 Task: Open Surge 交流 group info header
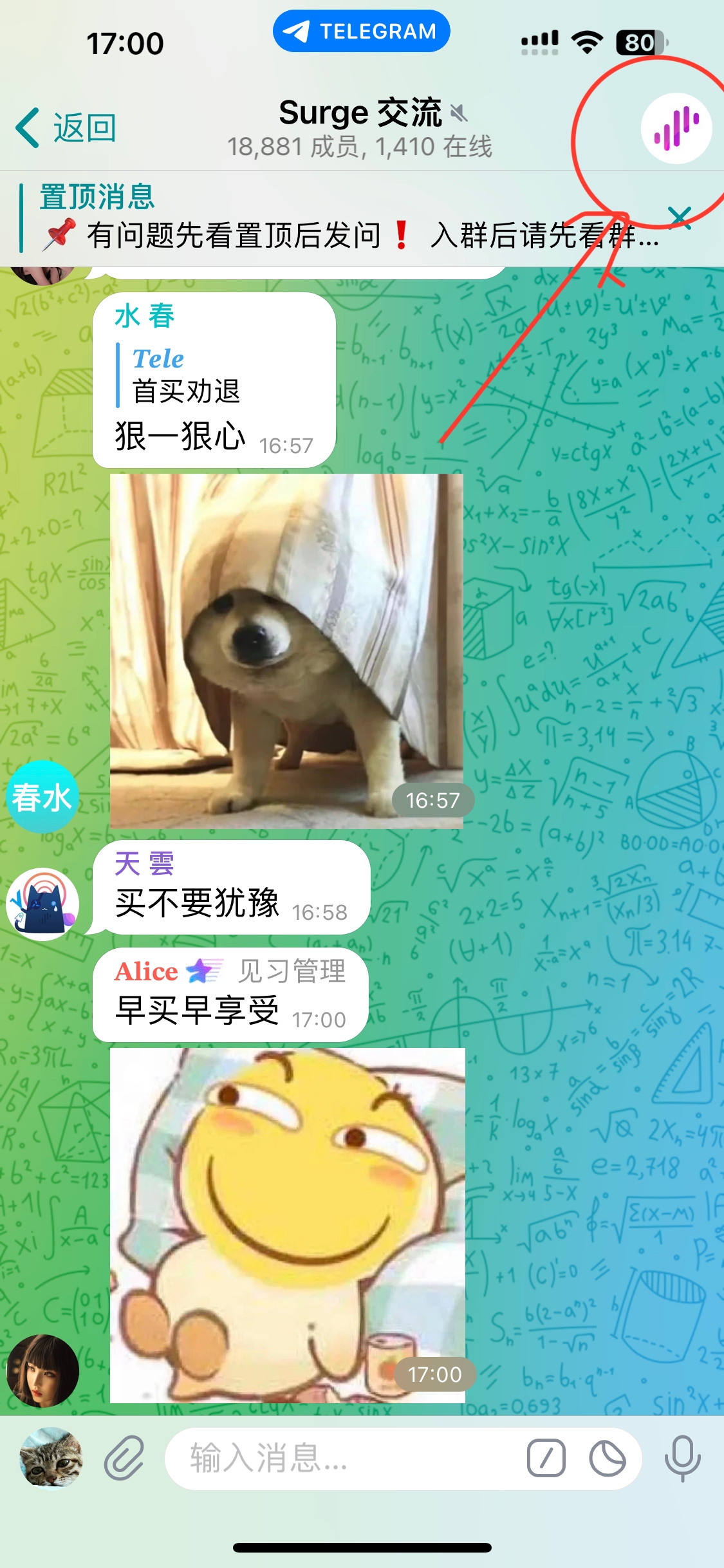click(360, 127)
